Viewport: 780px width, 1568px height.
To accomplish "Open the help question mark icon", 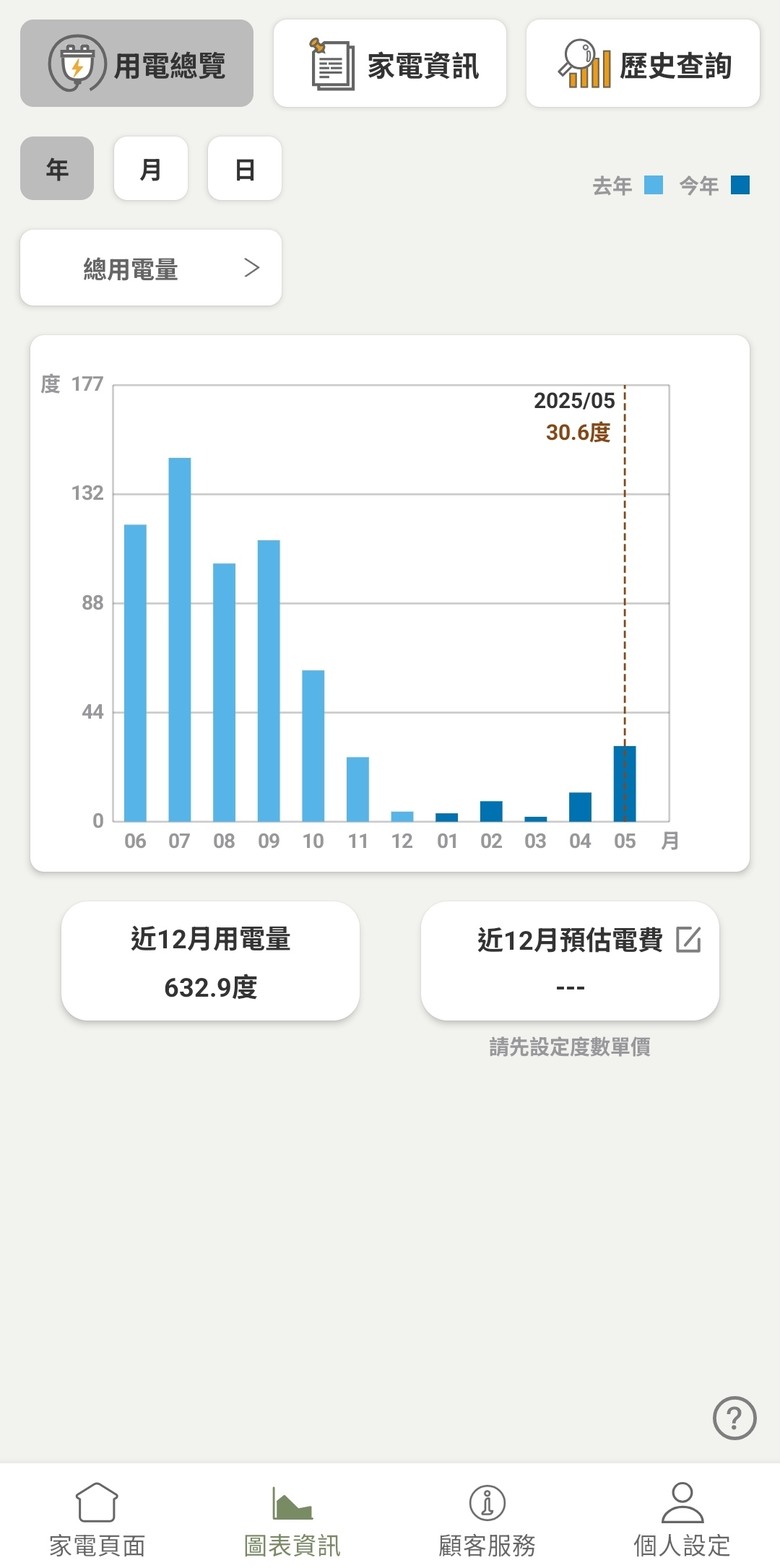I will pyautogui.click(x=734, y=1417).
